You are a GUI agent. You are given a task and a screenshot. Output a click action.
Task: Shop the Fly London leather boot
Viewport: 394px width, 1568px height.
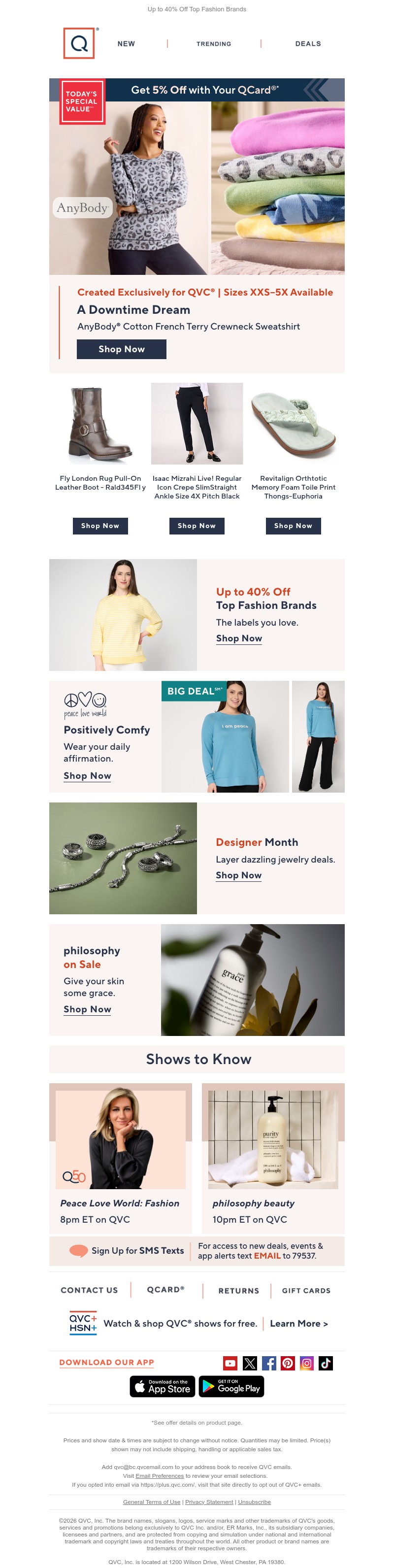pos(100,525)
